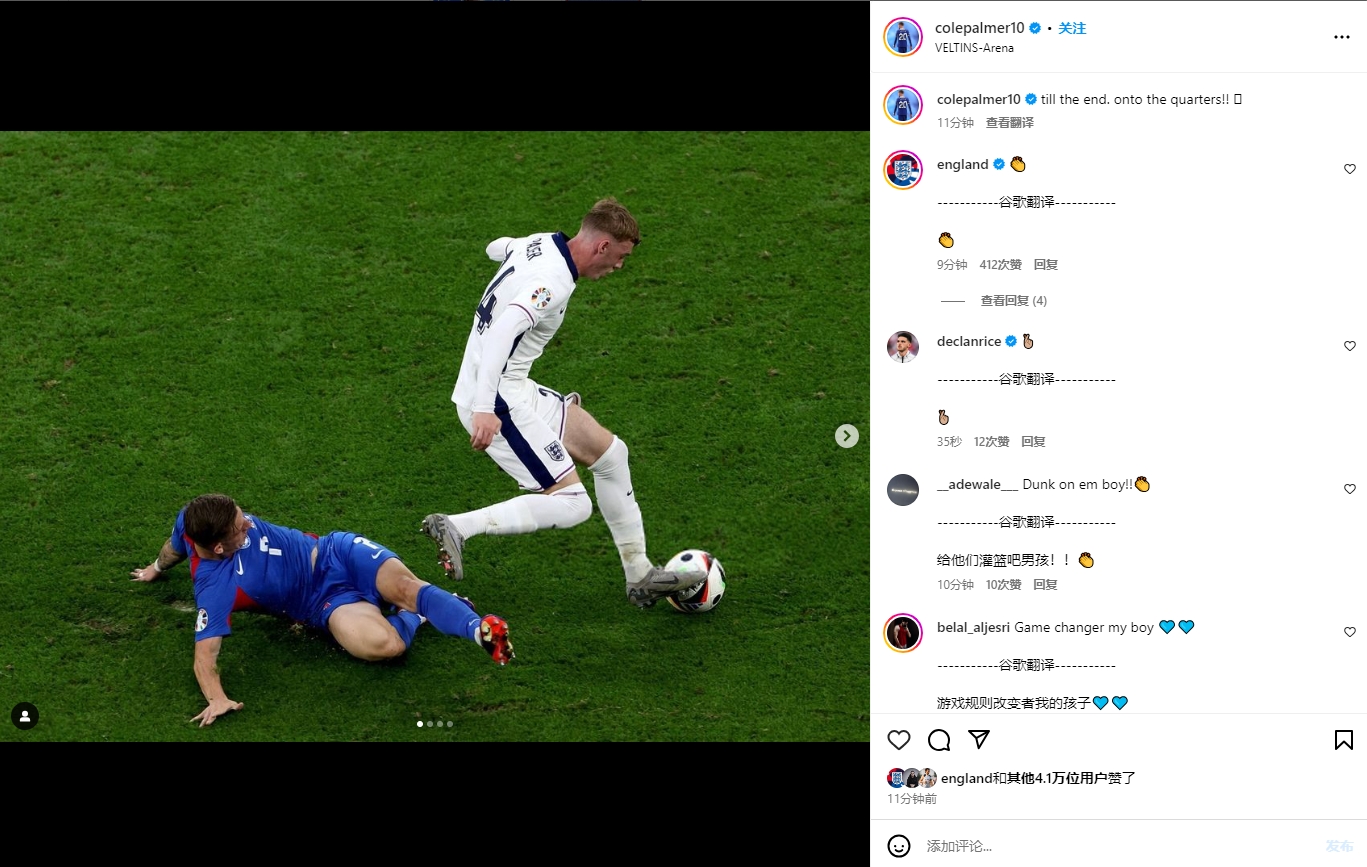Viewport: 1367px width, 867px height.
Task: See translation of the caption (查看翻译)
Action: (x=1009, y=122)
